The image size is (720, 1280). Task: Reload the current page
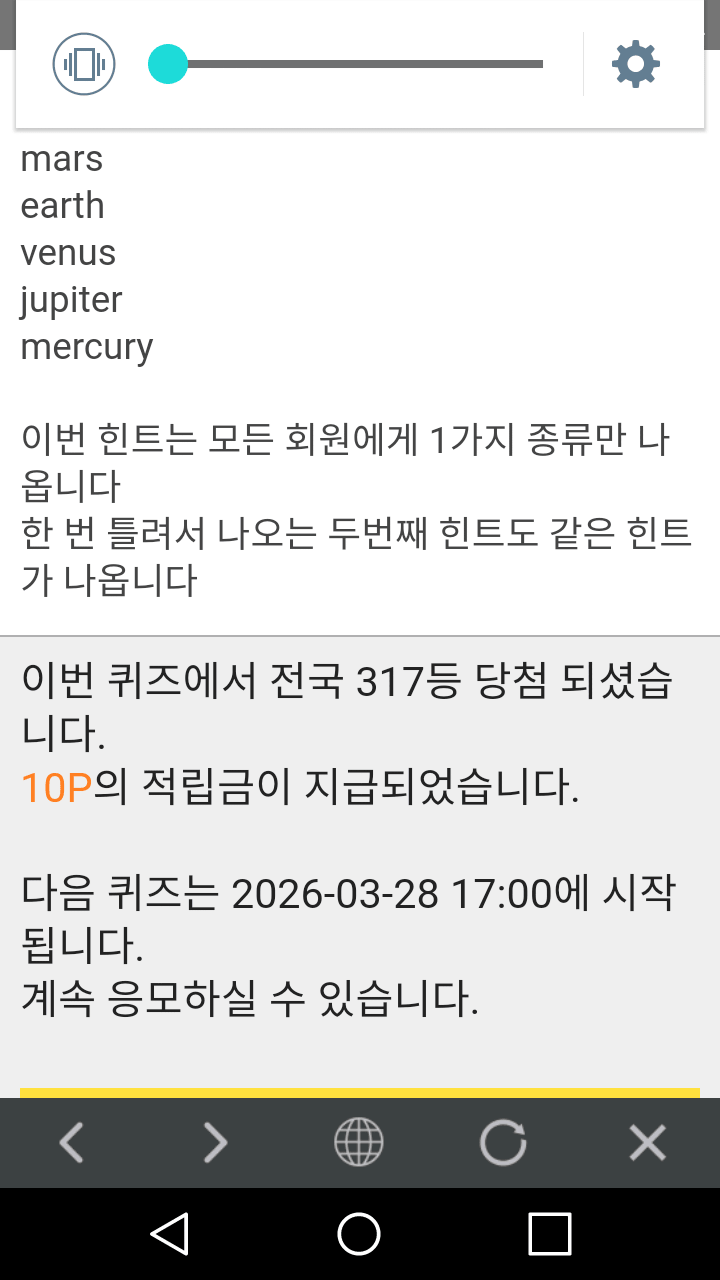coord(503,1142)
